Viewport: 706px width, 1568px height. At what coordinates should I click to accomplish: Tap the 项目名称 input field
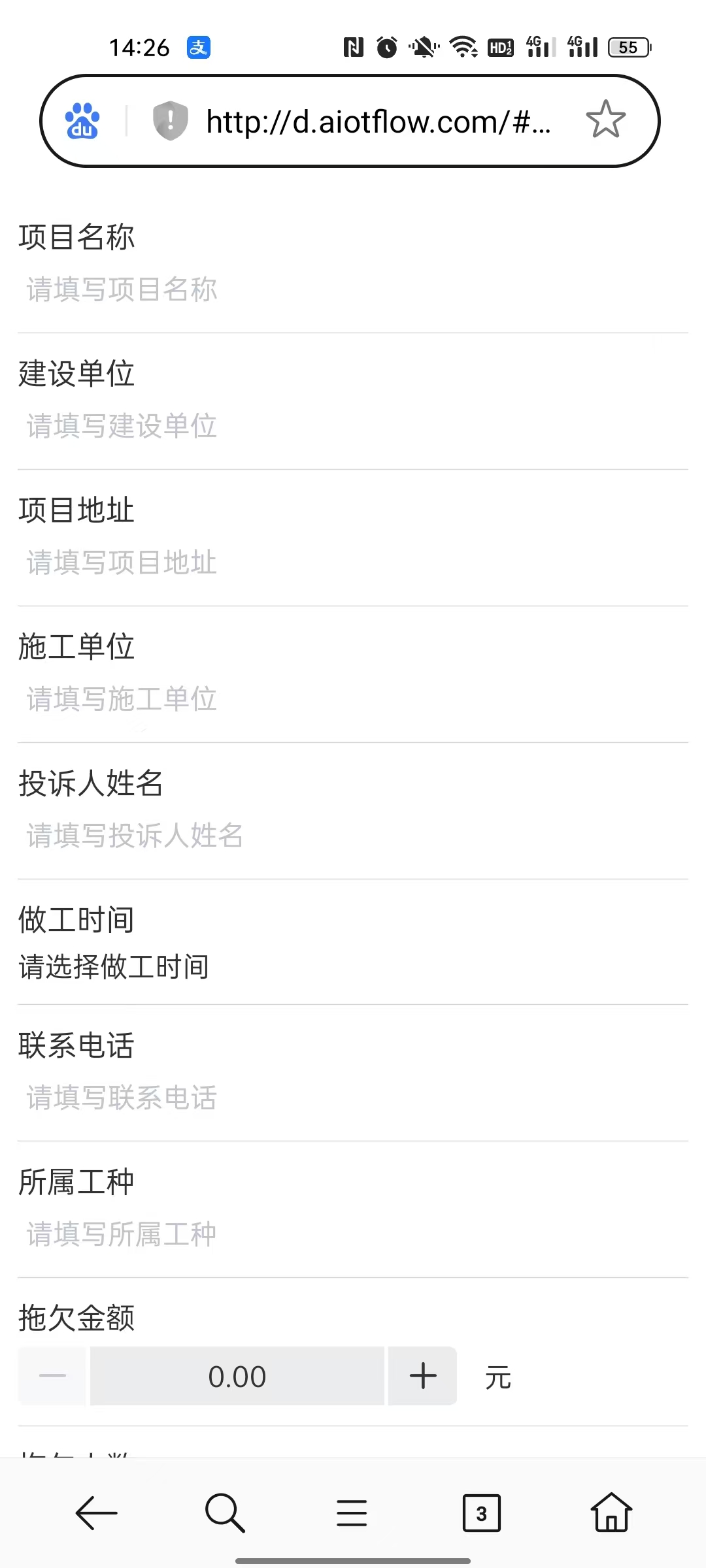[353, 289]
